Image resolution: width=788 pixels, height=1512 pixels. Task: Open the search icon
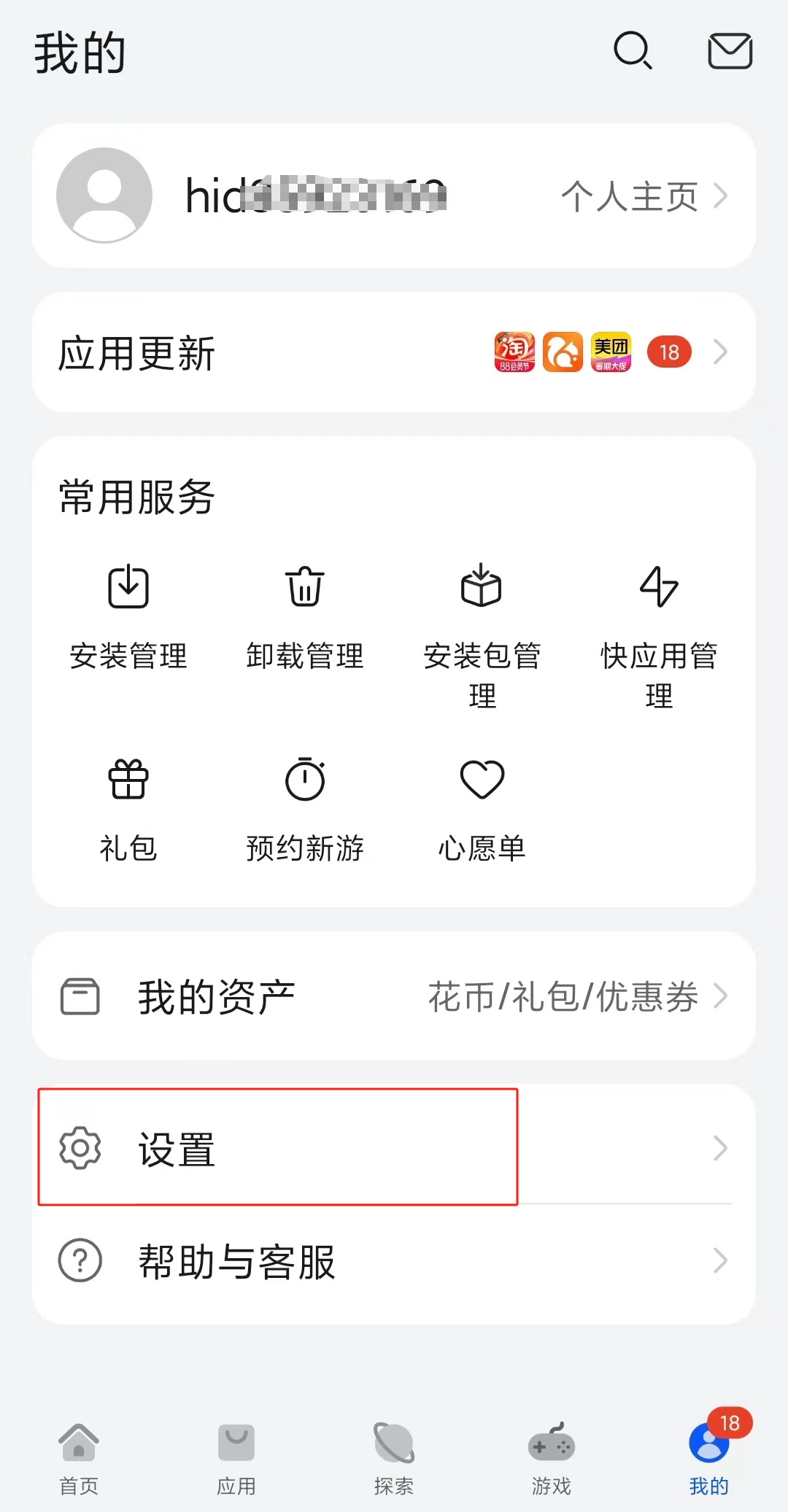point(632,51)
